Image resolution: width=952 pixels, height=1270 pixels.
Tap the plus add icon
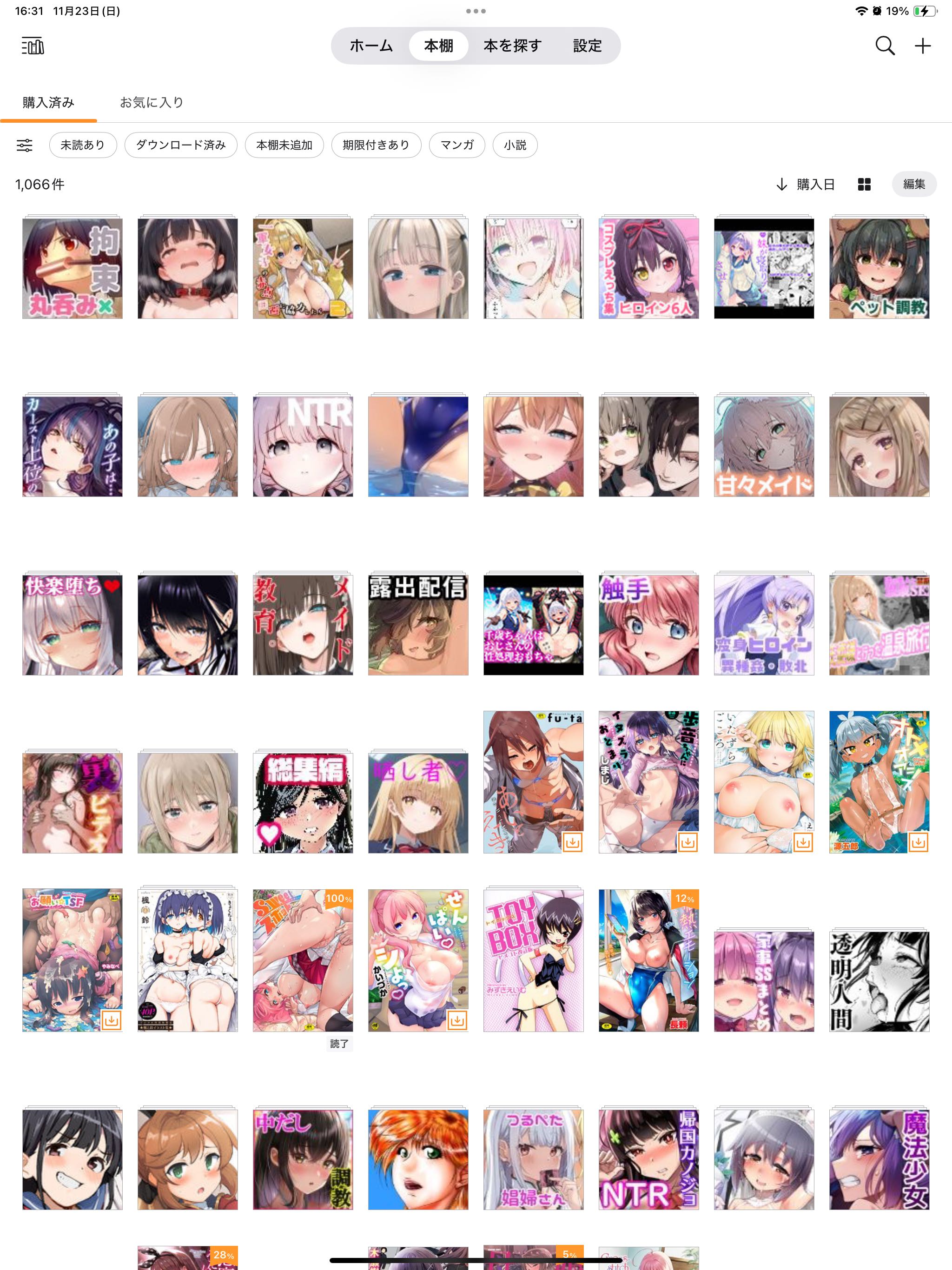(922, 46)
